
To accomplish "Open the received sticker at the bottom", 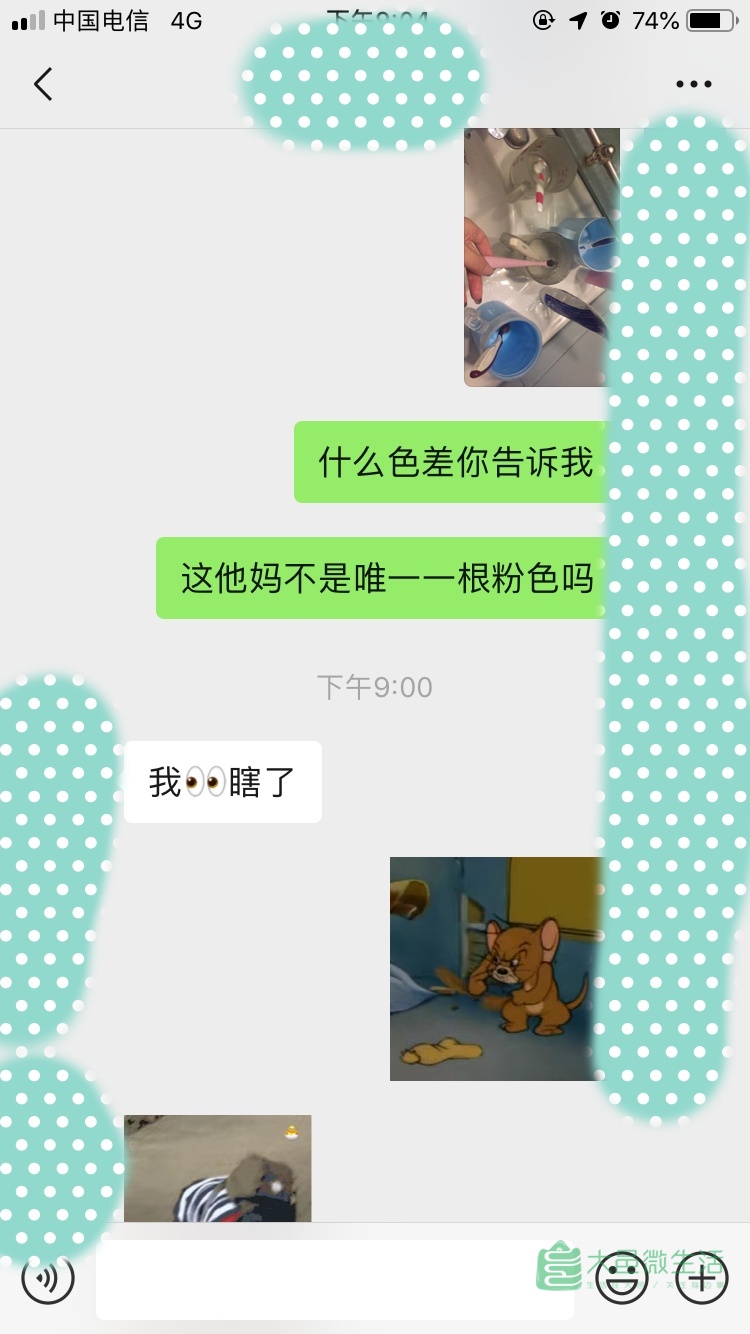I will click(x=217, y=1168).
